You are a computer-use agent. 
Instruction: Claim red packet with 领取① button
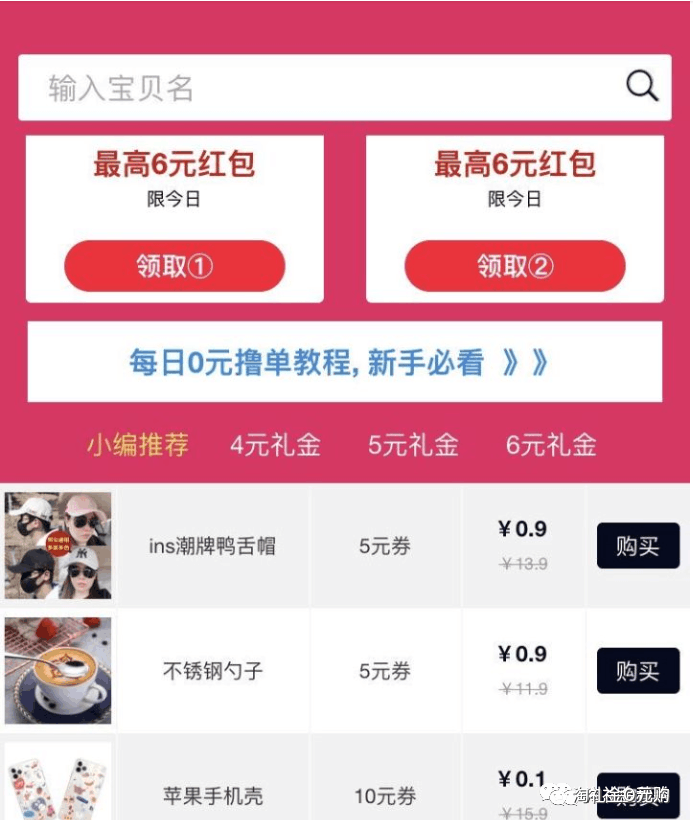[175, 266]
